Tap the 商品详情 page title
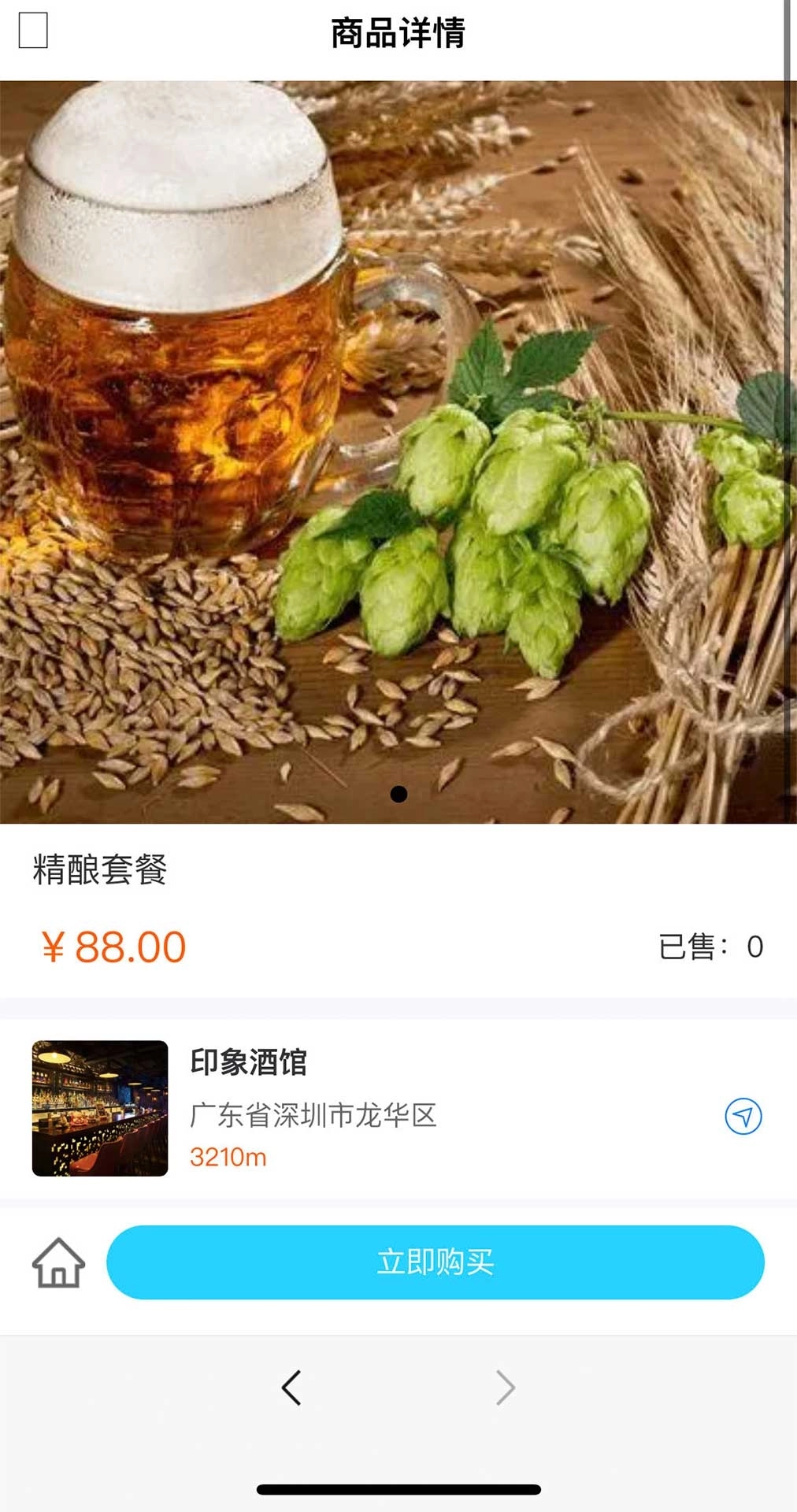 point(398,33)
